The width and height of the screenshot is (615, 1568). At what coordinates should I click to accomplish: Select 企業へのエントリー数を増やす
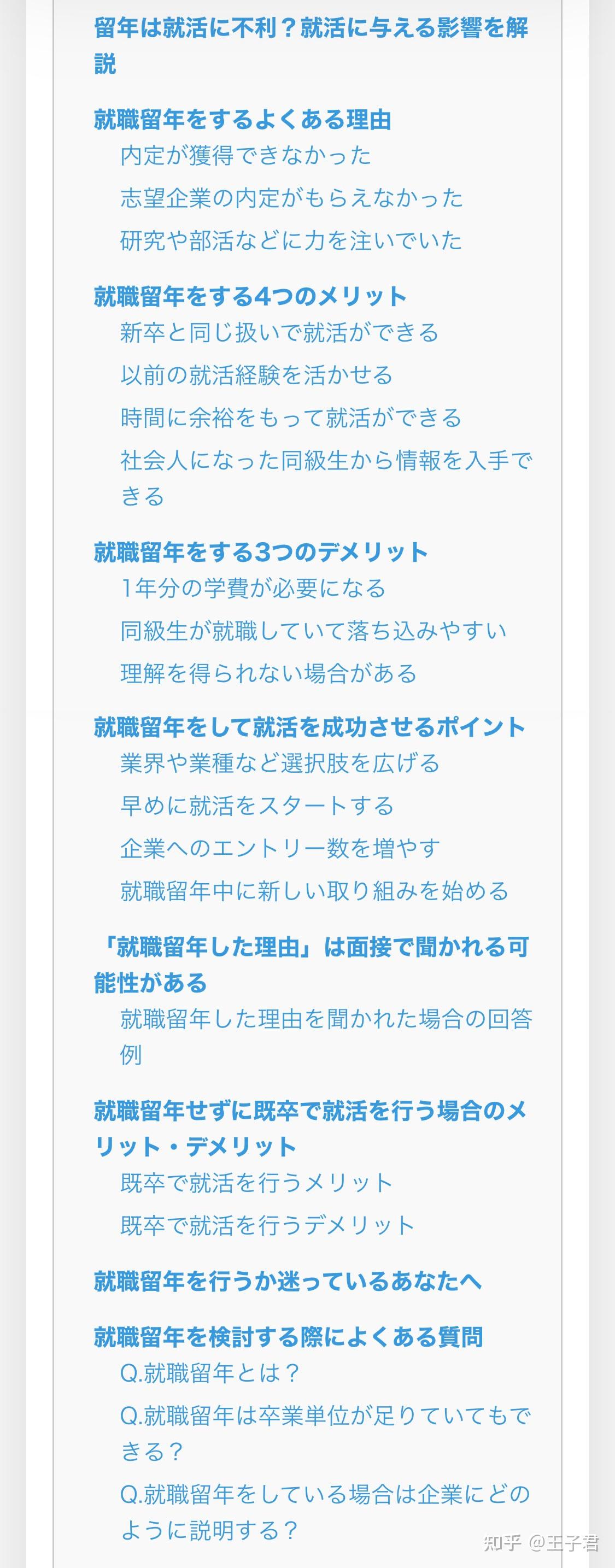[x=280, y=849]
